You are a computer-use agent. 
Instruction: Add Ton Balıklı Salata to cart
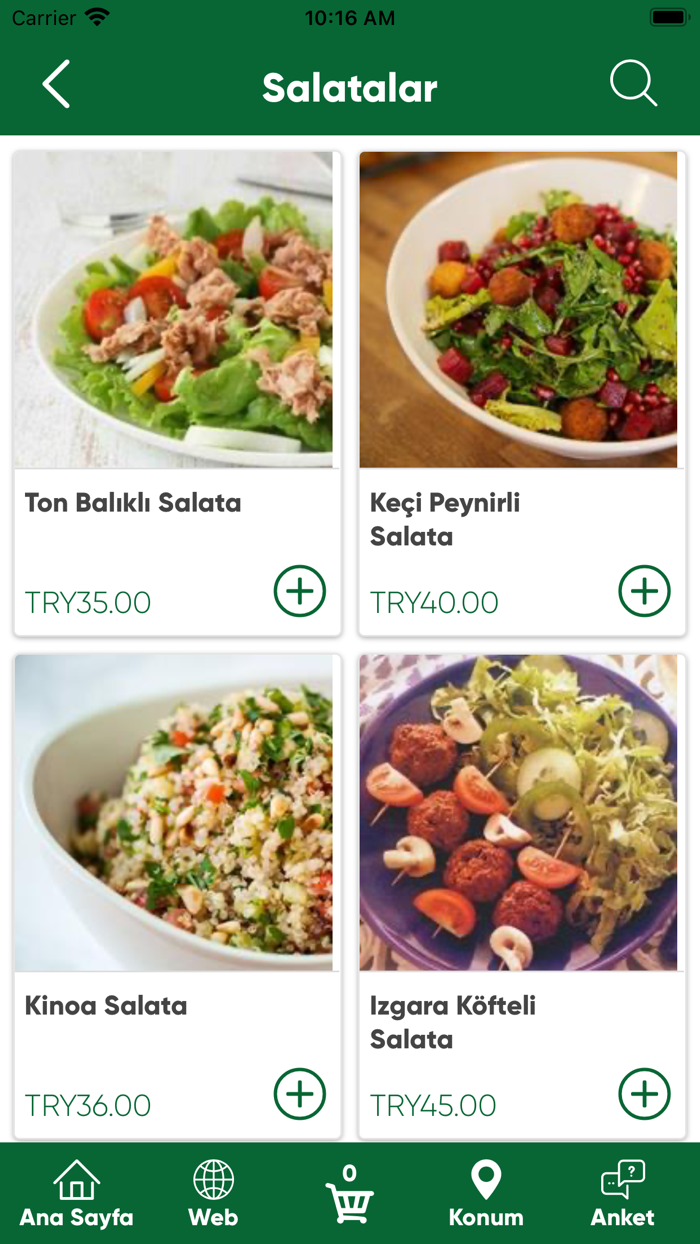(300, 591)
